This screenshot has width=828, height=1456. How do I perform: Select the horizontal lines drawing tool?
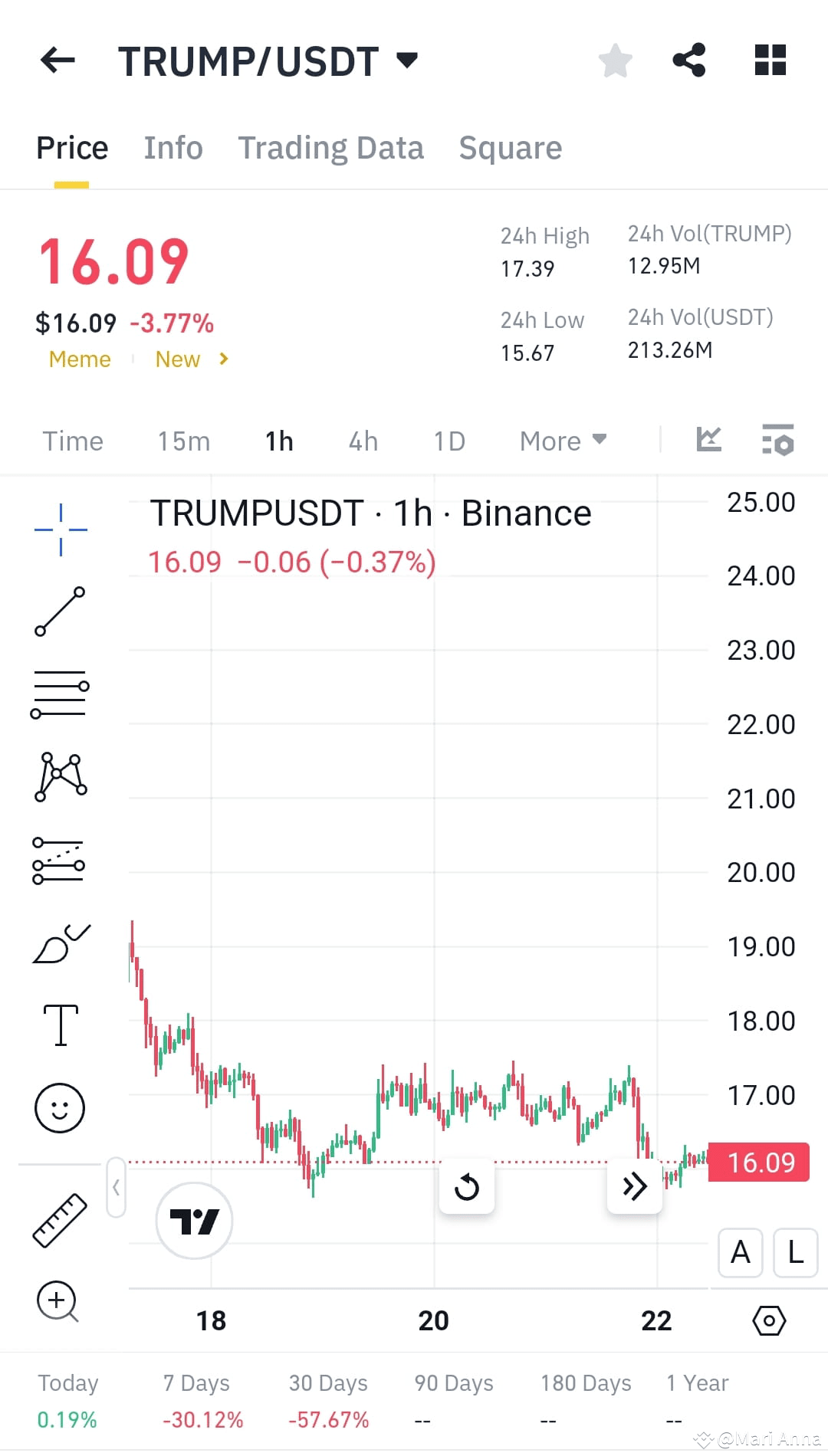coord(60,694)
